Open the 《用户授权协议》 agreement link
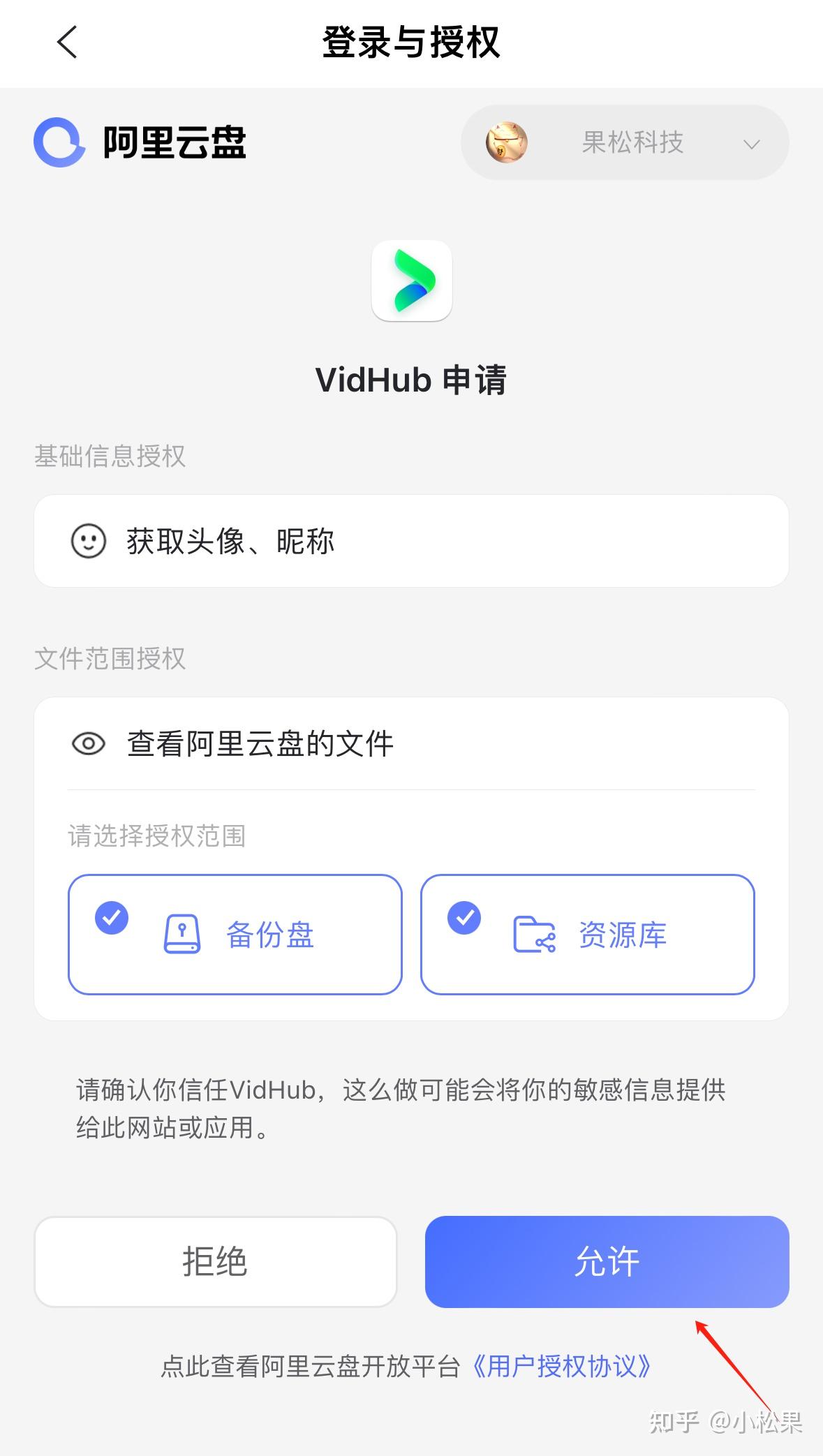Image resolution: width=823 pixels, height=1456 pixels. click(x=561, y=1367)
